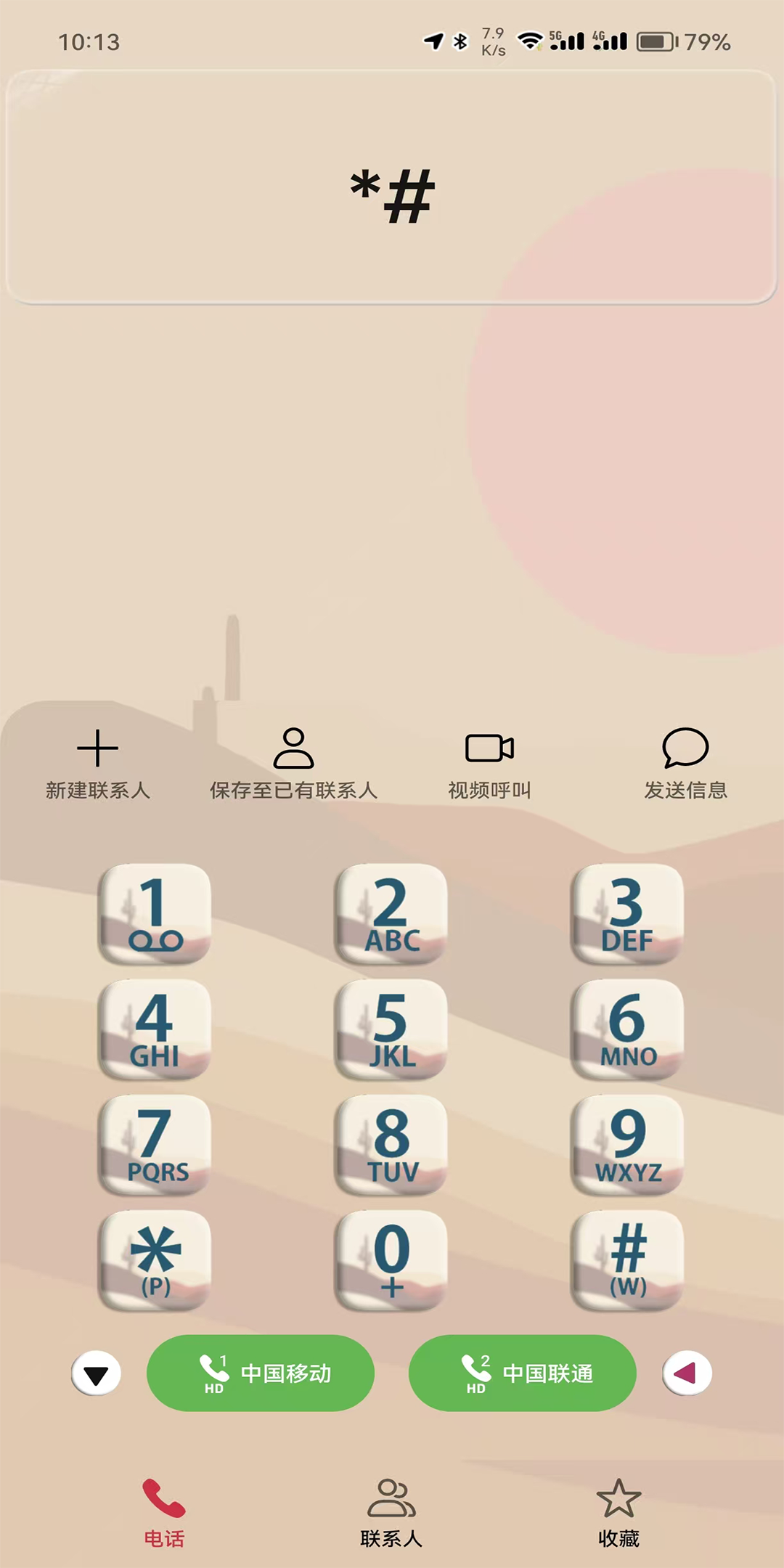Tap the 4 GHI key
The image size is (784, 1568).
[x=155, y=1029]
